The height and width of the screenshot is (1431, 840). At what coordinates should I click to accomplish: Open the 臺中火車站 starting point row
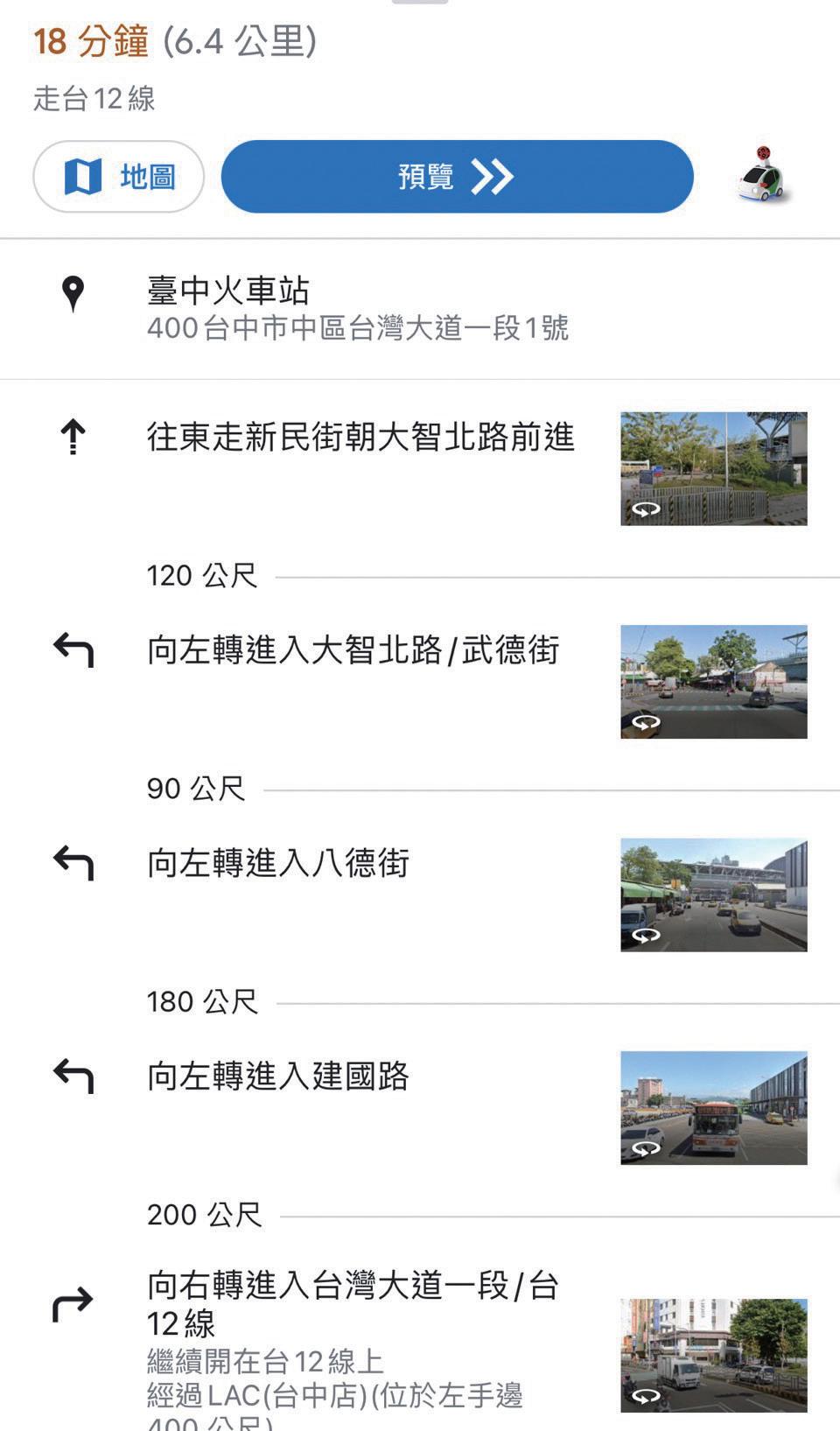(357, 308)
